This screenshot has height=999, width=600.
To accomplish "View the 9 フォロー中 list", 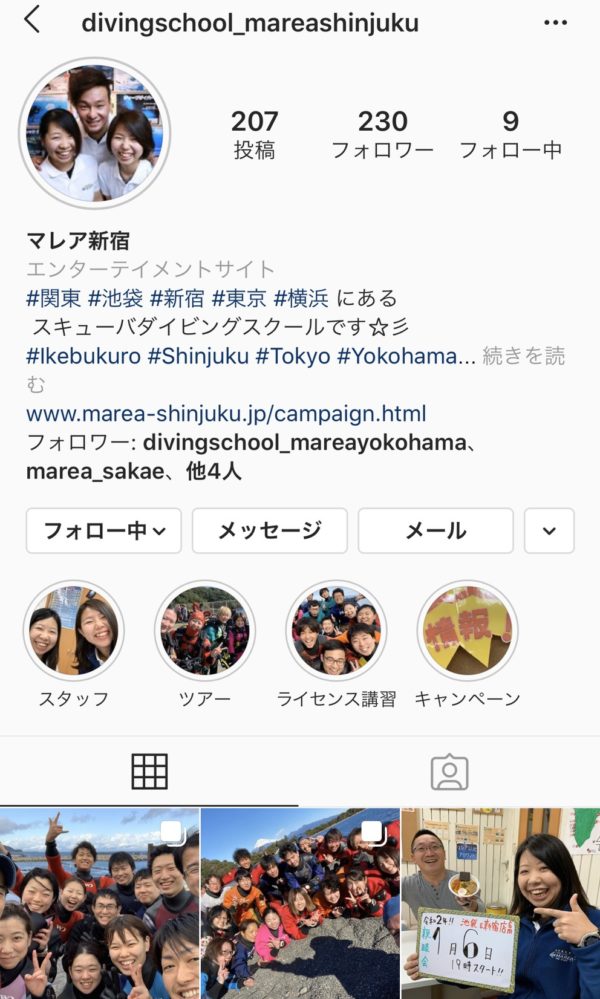I will pos(510,135).
